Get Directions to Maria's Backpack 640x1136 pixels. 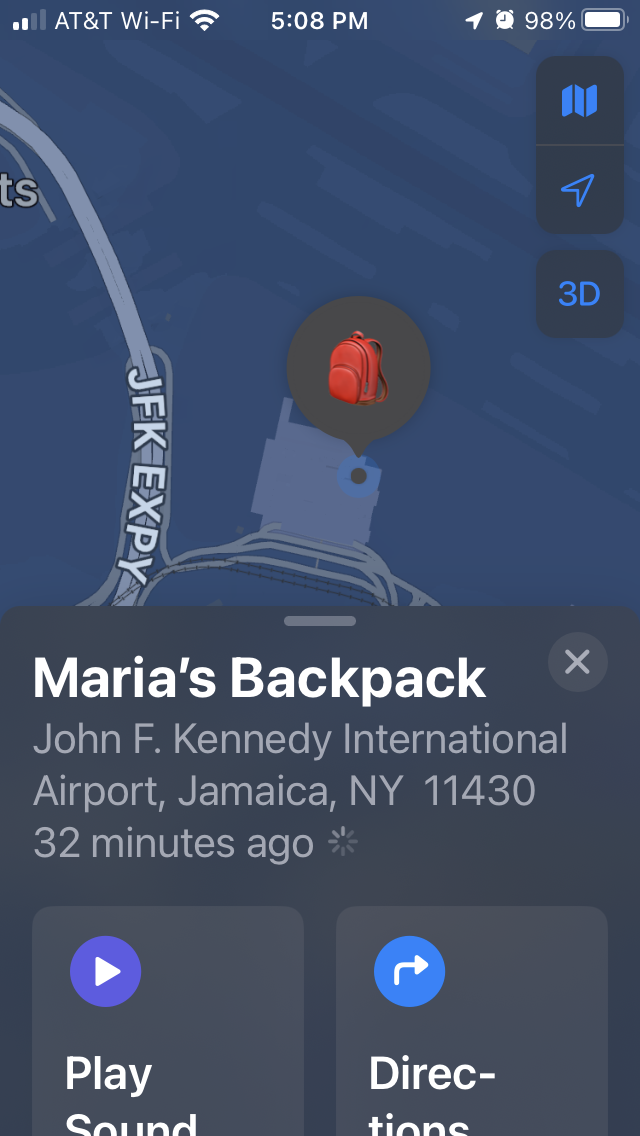point(472,1021)
